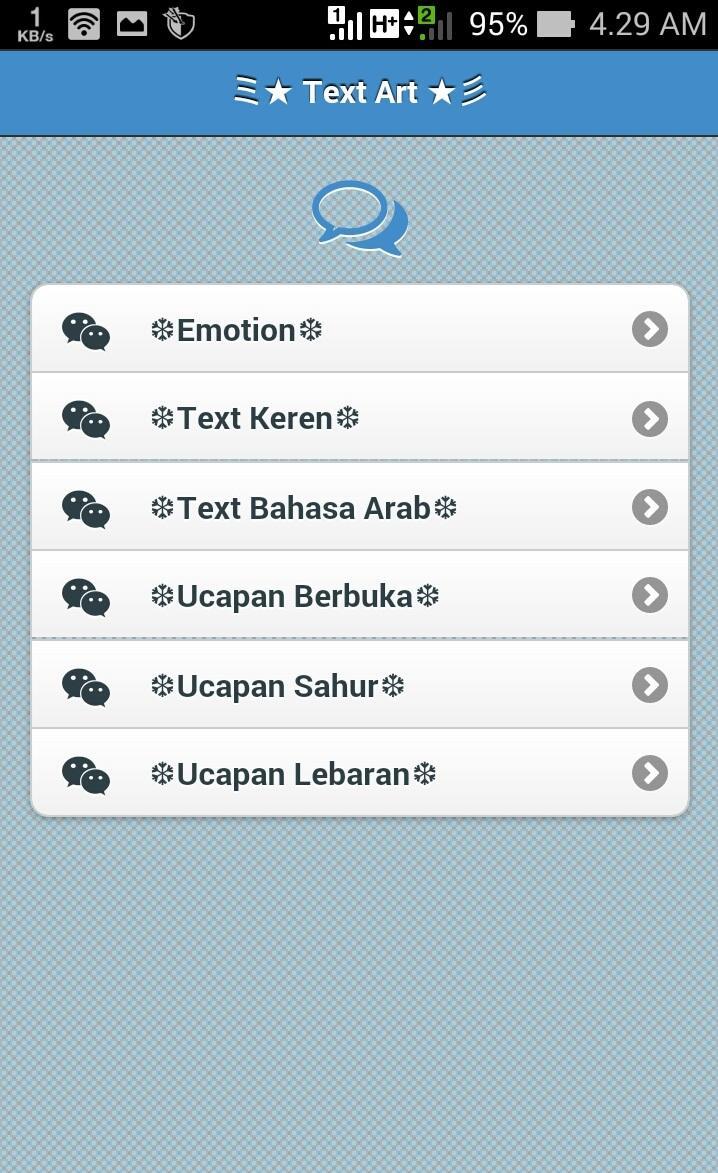Go to Ucapan Berbuka messages
Screen dimensions: 718x1173
click(x=360, y=596)
